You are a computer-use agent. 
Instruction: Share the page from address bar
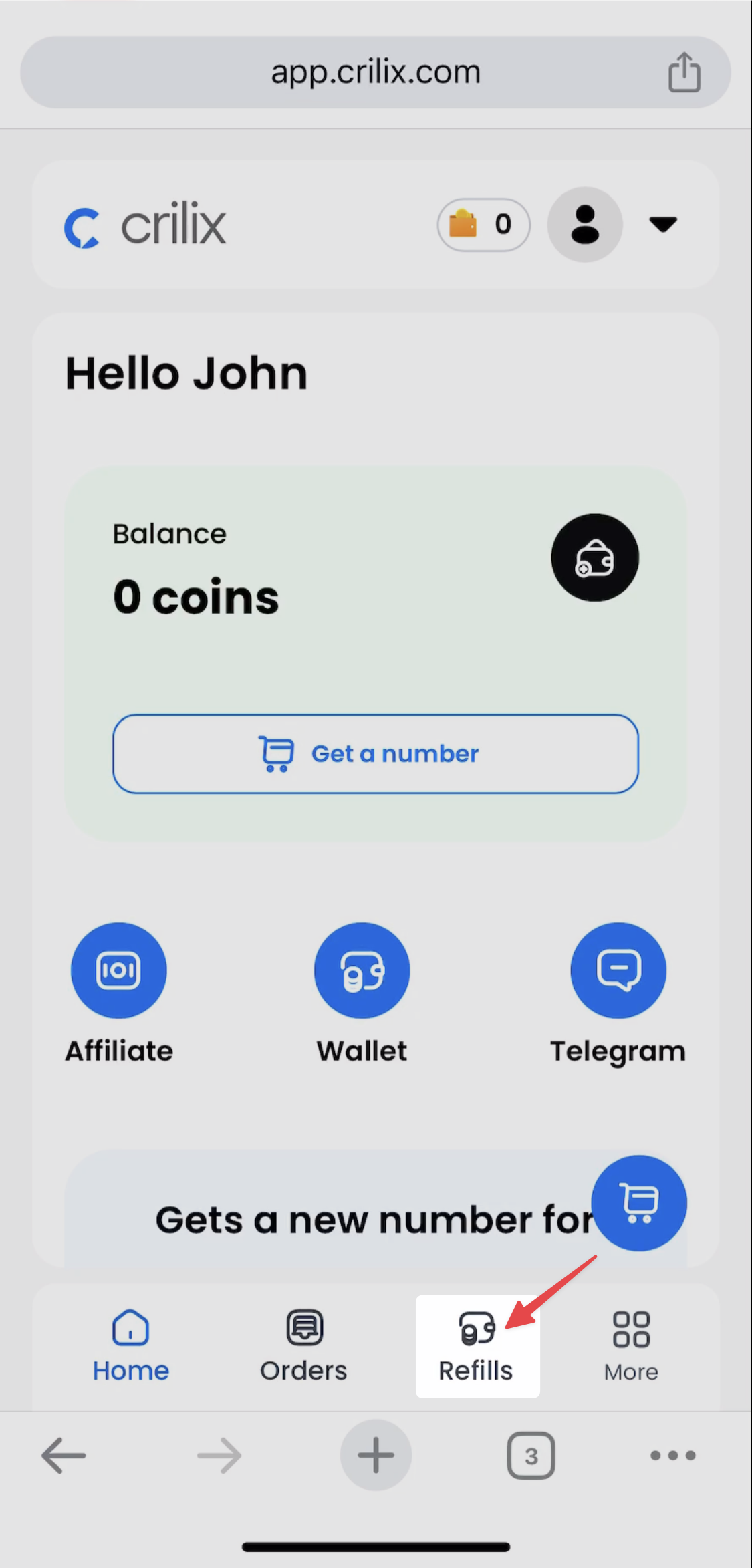coord(684,72)
